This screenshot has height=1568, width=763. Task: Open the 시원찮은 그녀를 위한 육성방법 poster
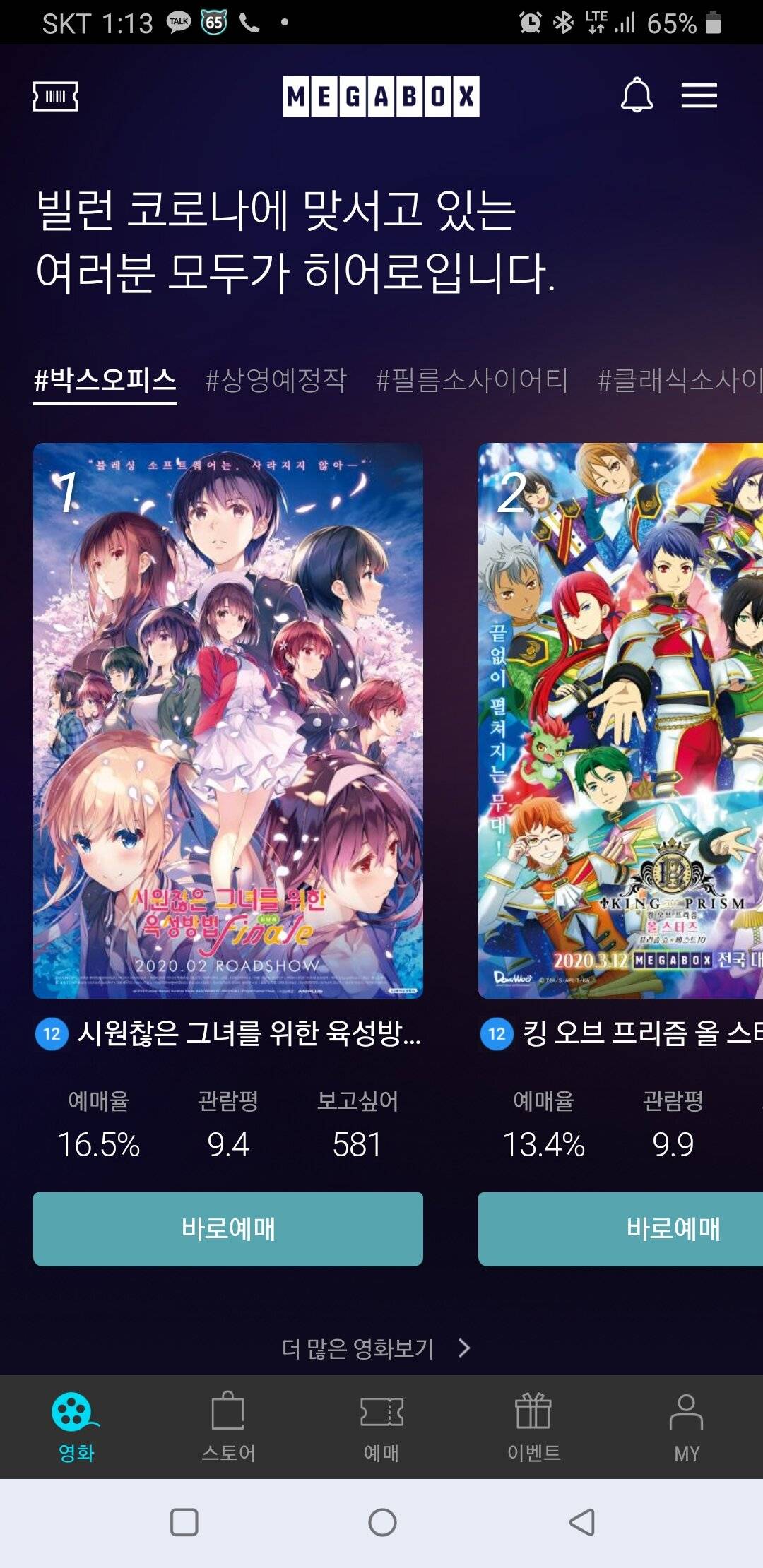pyautogui.click(x=227, y=720)
